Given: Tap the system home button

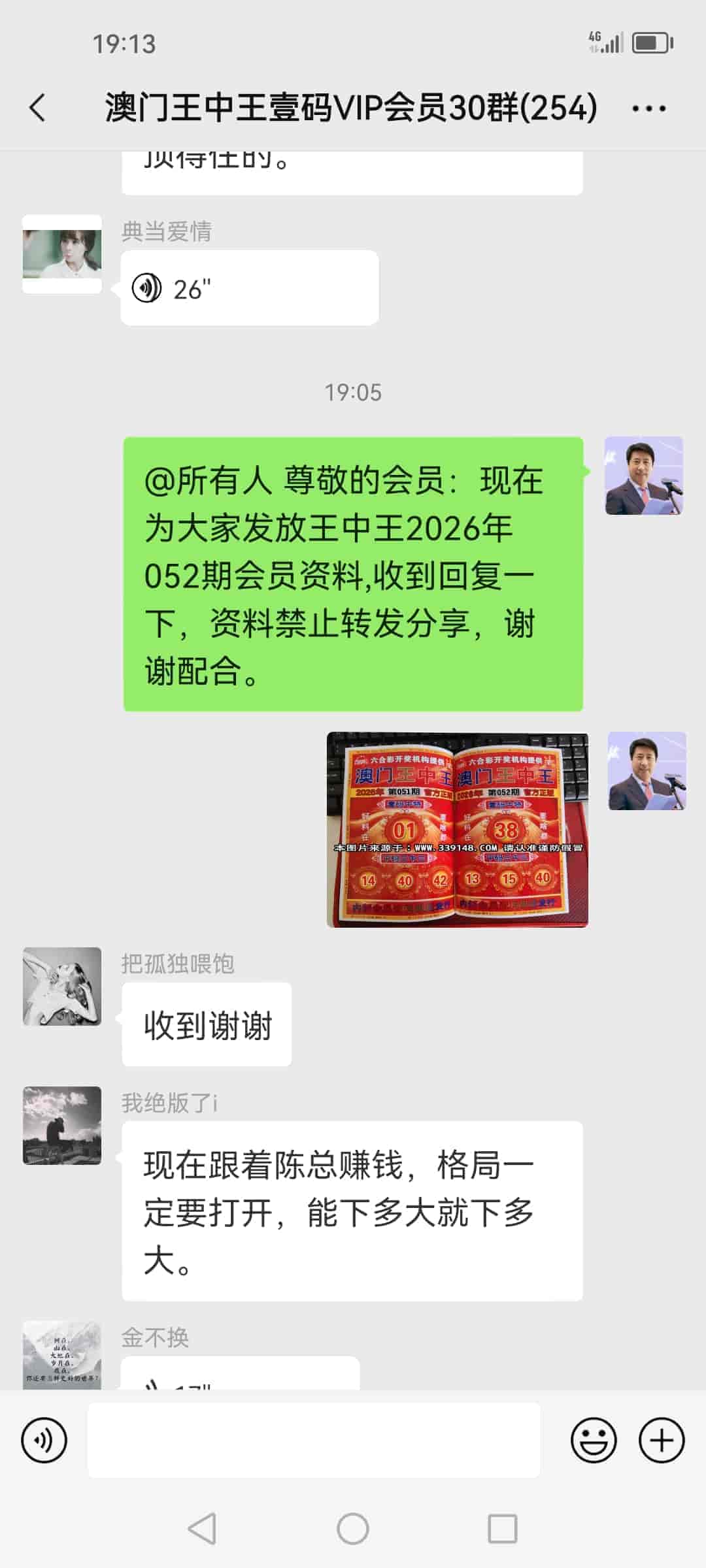Looking at the screenshot, I should (x=353, y=1529).
